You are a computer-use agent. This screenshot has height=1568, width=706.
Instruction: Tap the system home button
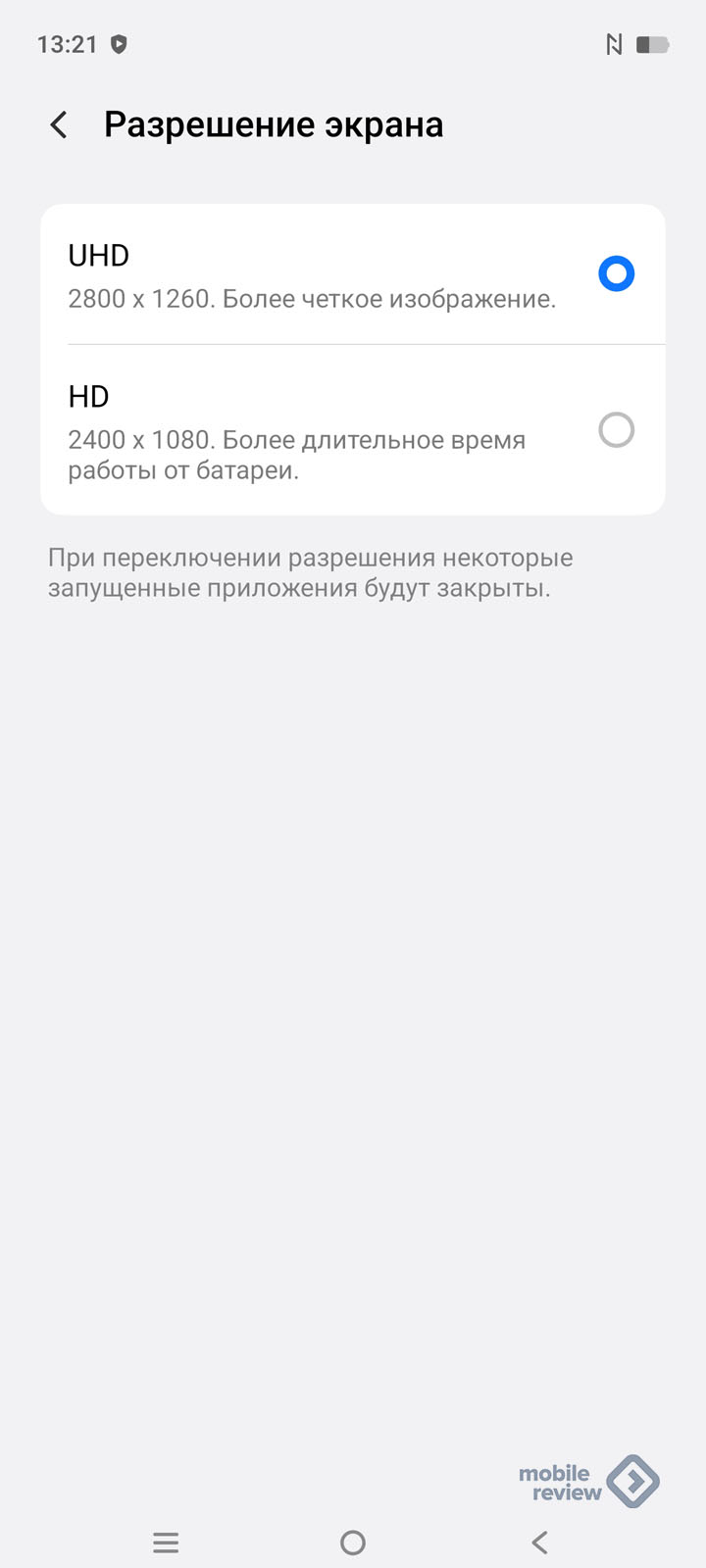click(x=353, y=1543)
